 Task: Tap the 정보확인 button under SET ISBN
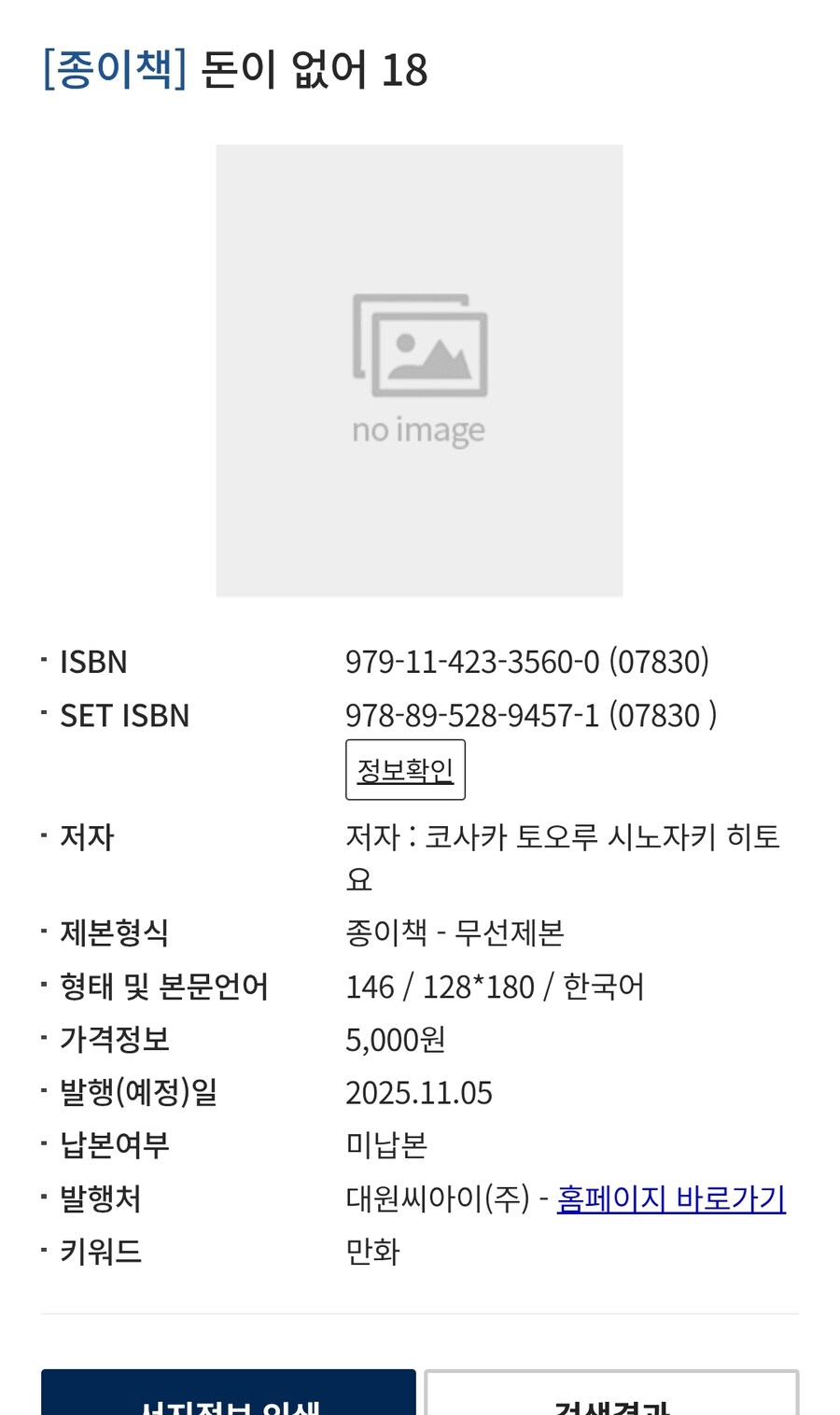click(405, 770)
